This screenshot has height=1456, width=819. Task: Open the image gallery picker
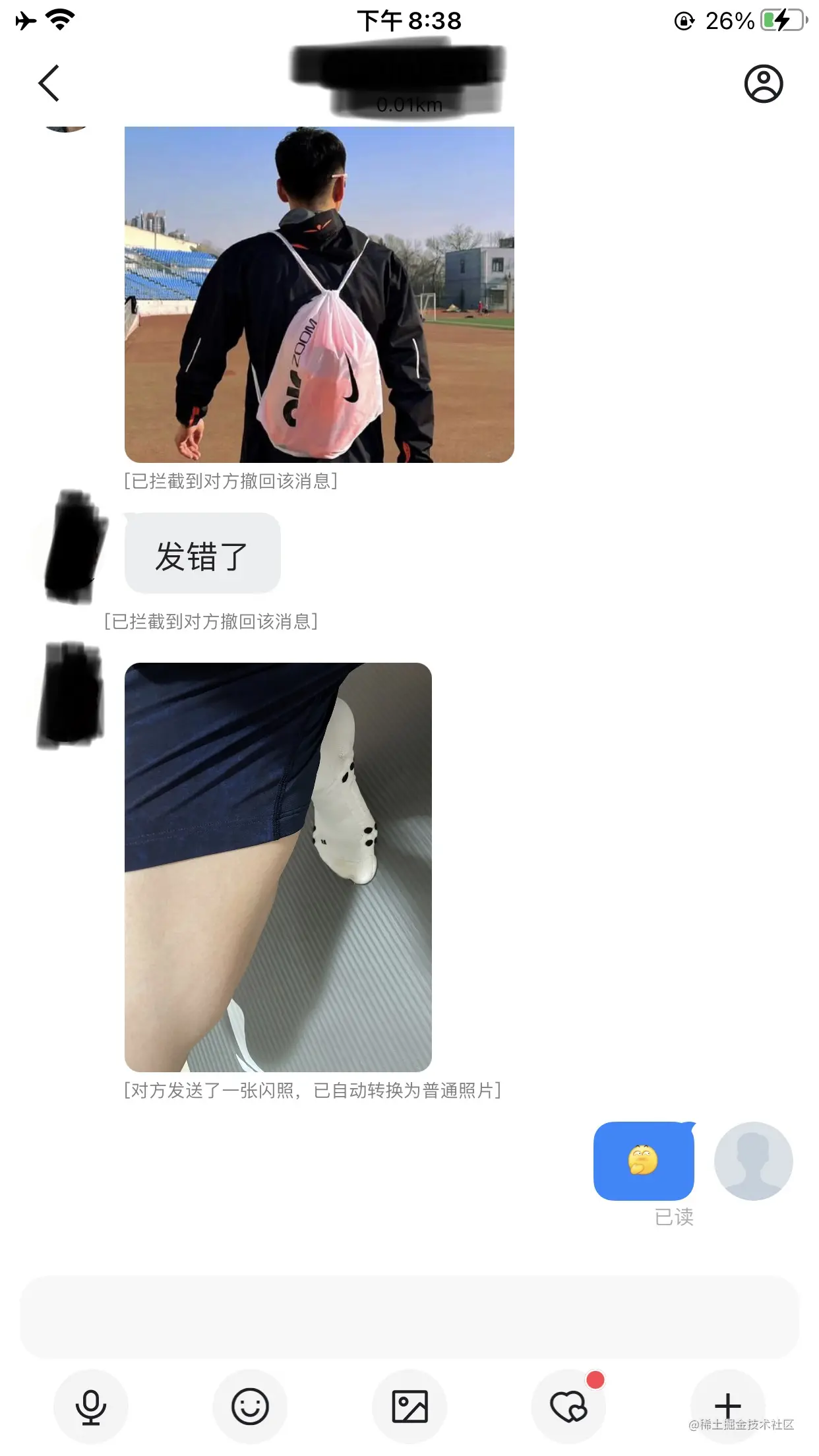(409, 1407)
